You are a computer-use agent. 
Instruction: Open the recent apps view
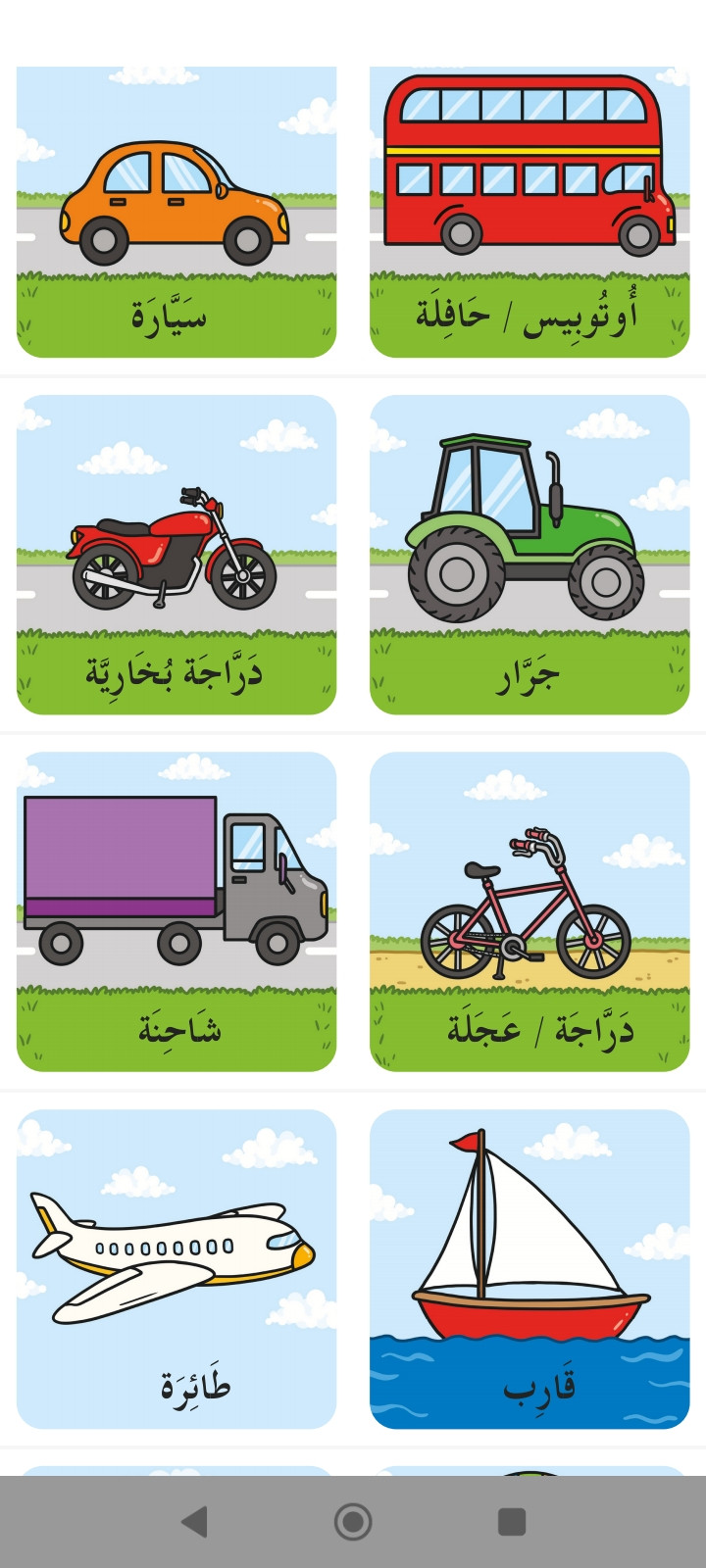click(x=512, y=1522)
